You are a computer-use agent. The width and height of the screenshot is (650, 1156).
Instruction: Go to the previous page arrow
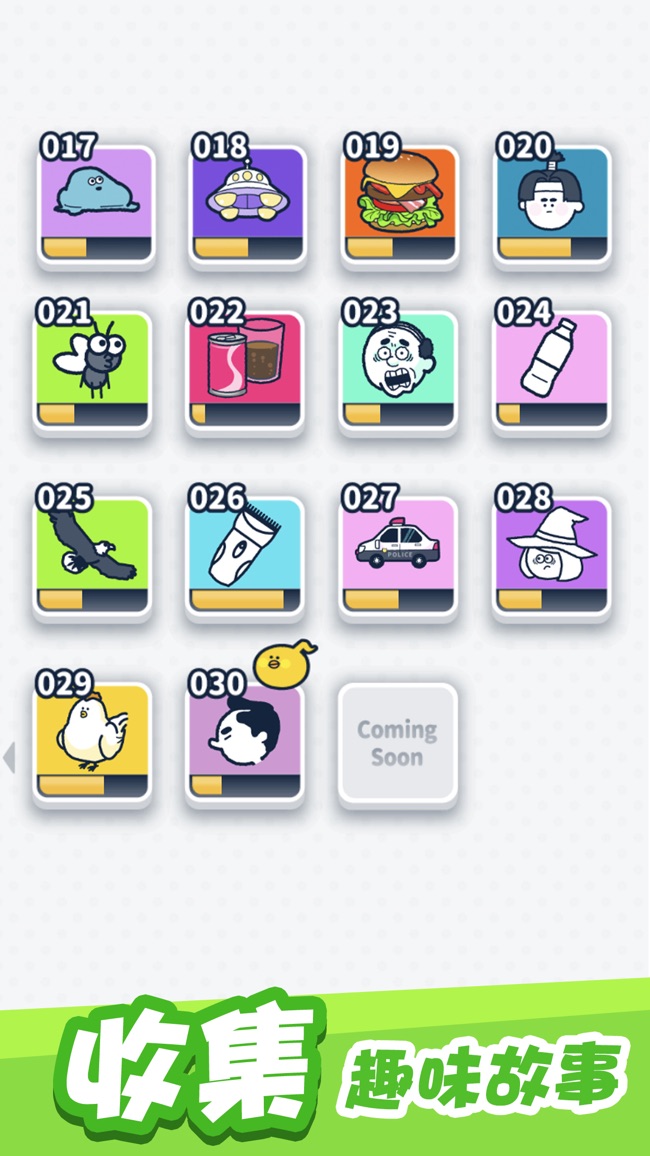10,757
